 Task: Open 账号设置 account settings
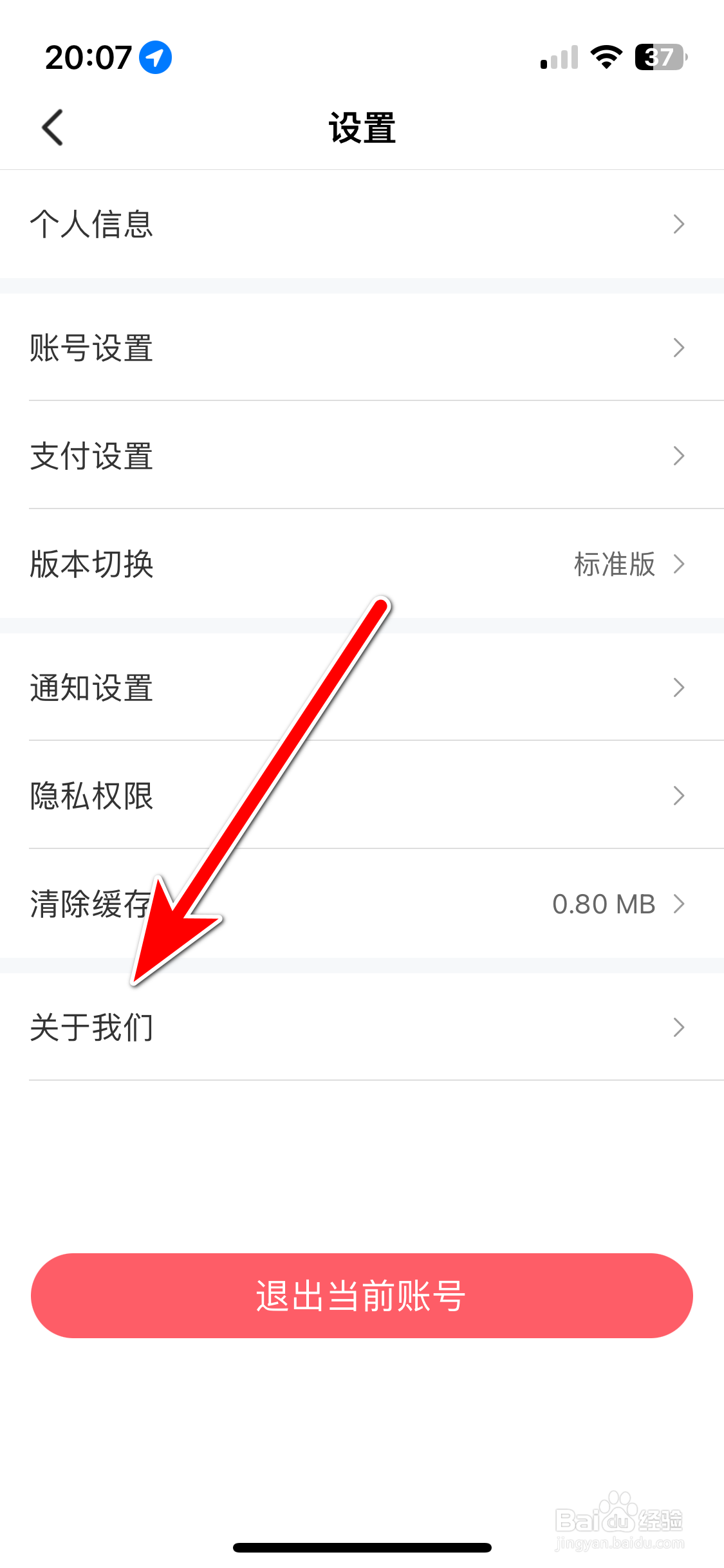362,348
